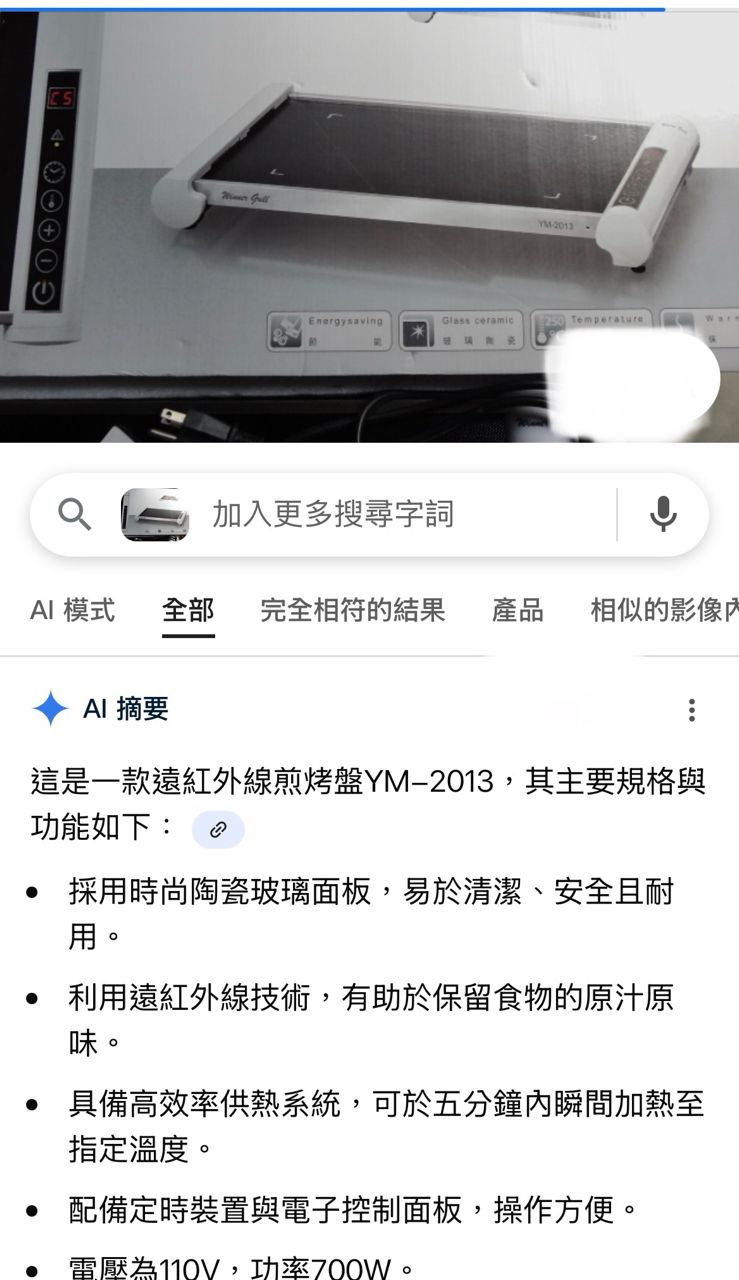This screenshot has width=739, height=1280.
Task: Select the 全部 tab
Action: [x=188, y=610]
